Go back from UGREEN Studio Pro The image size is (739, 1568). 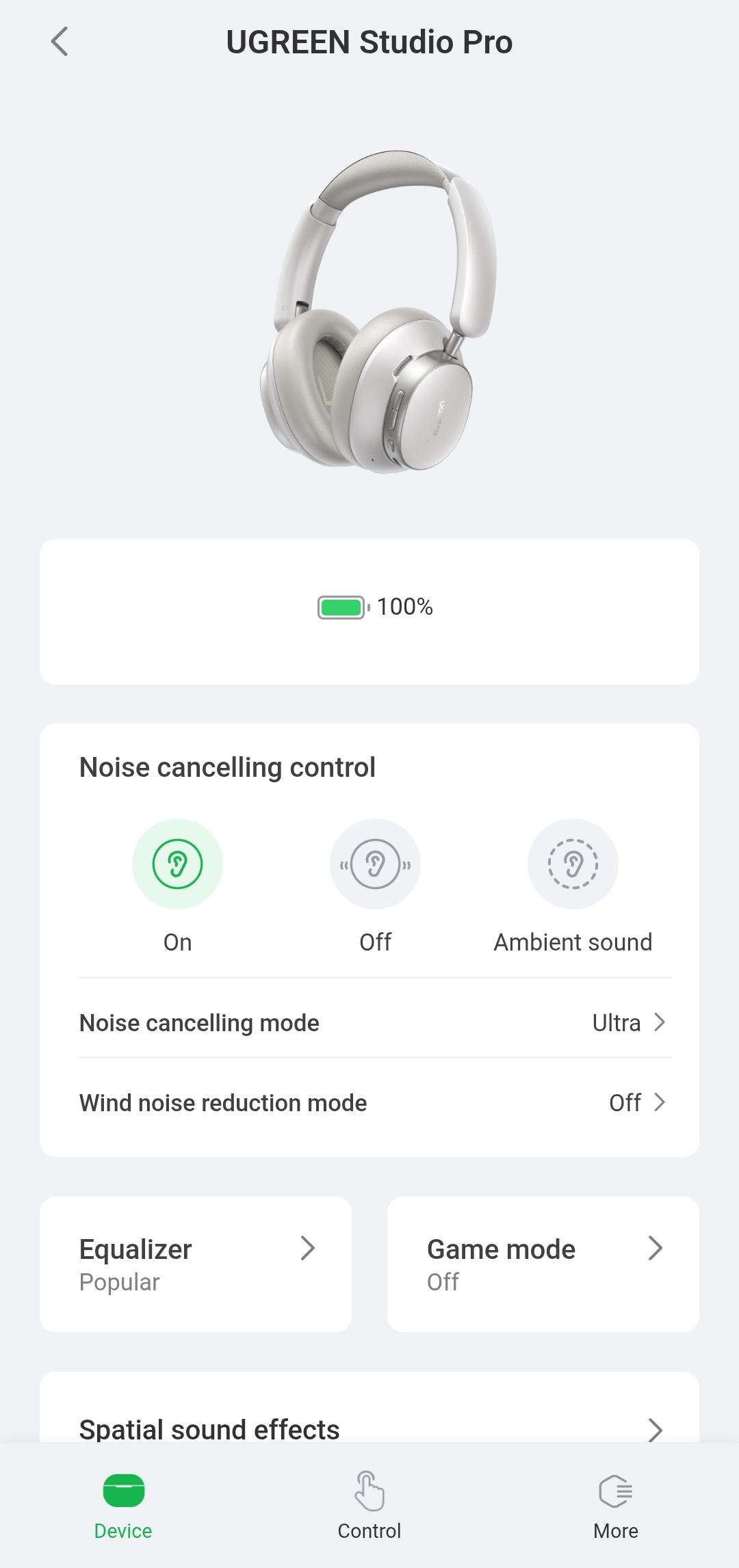(x=60, y=42)
